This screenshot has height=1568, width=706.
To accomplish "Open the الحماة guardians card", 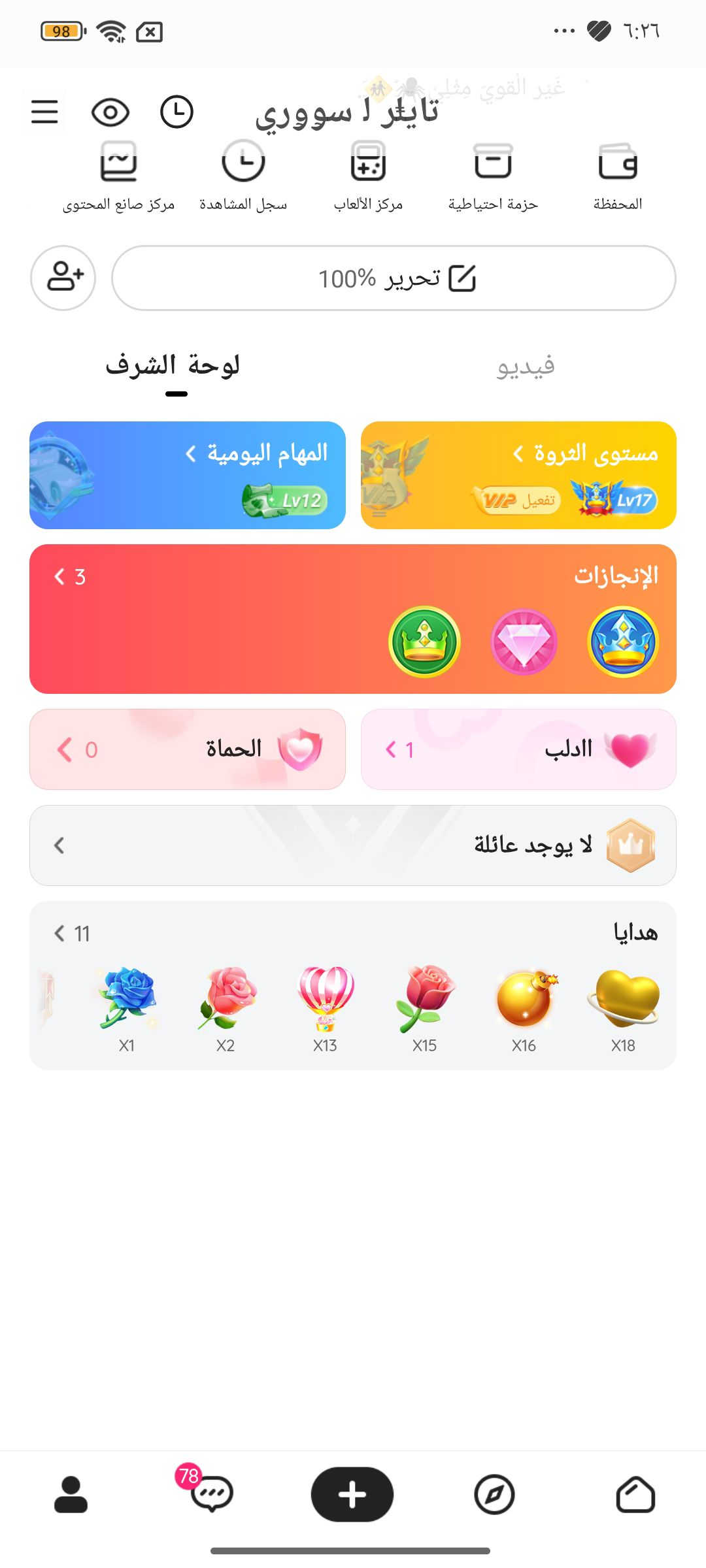I will coord(188,749).
